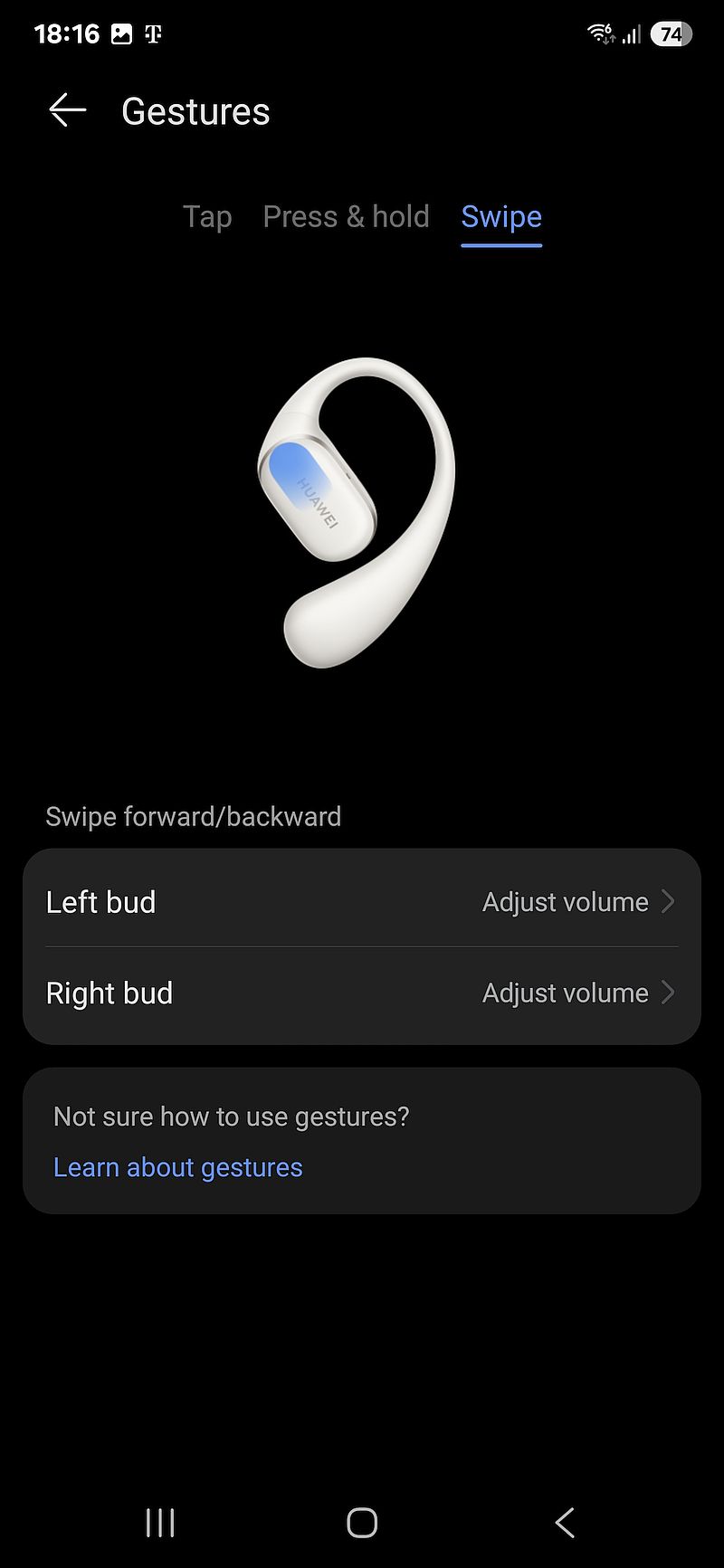Switch to the Press & hold tab
The height and width of the screenshot is (1568, 724).
tap(346, 217)
